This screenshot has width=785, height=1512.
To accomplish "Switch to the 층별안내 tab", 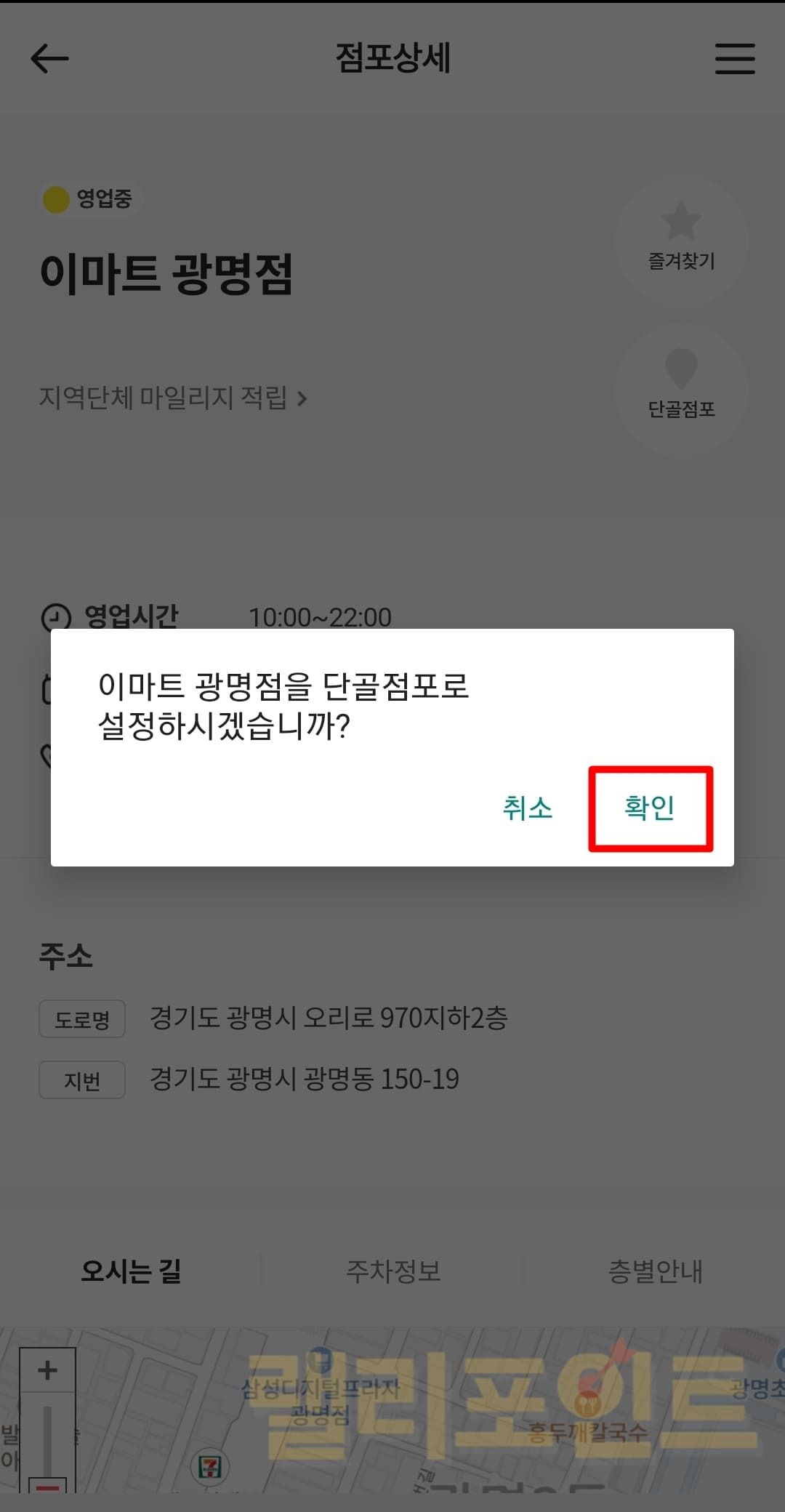I will [x=655, y=1271].
